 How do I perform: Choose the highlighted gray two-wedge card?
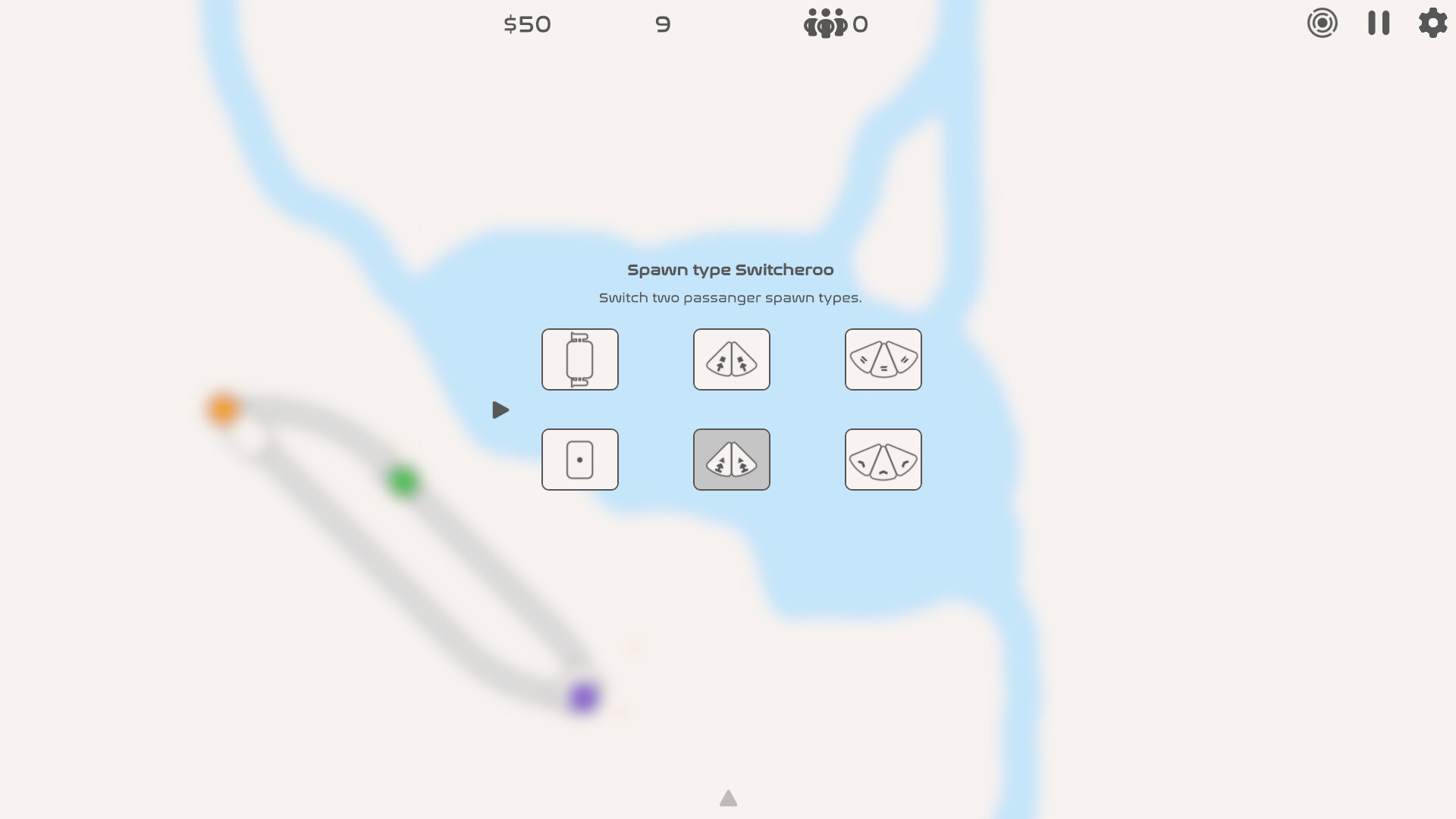tap(731, 460)
